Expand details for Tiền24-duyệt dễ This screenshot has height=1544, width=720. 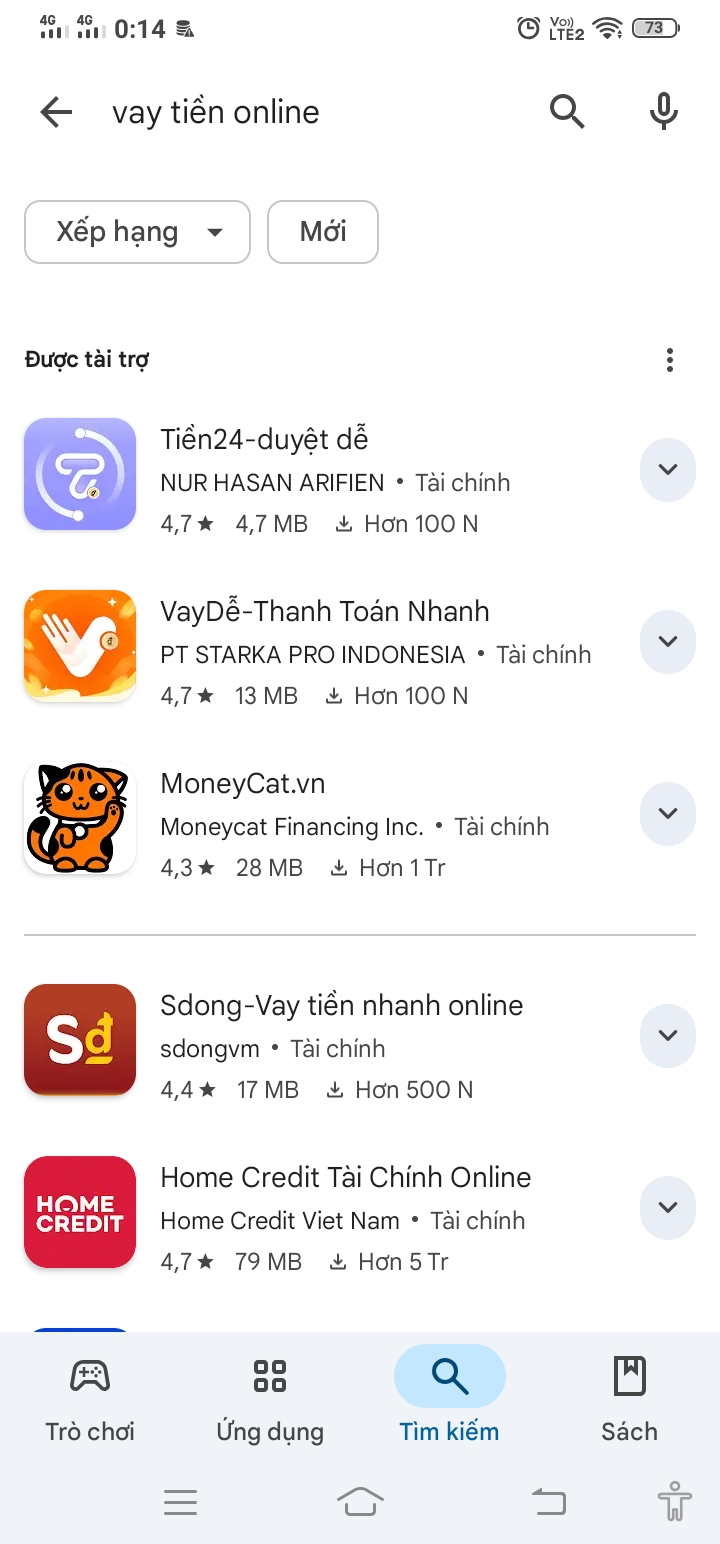click(x=667, y=469)
